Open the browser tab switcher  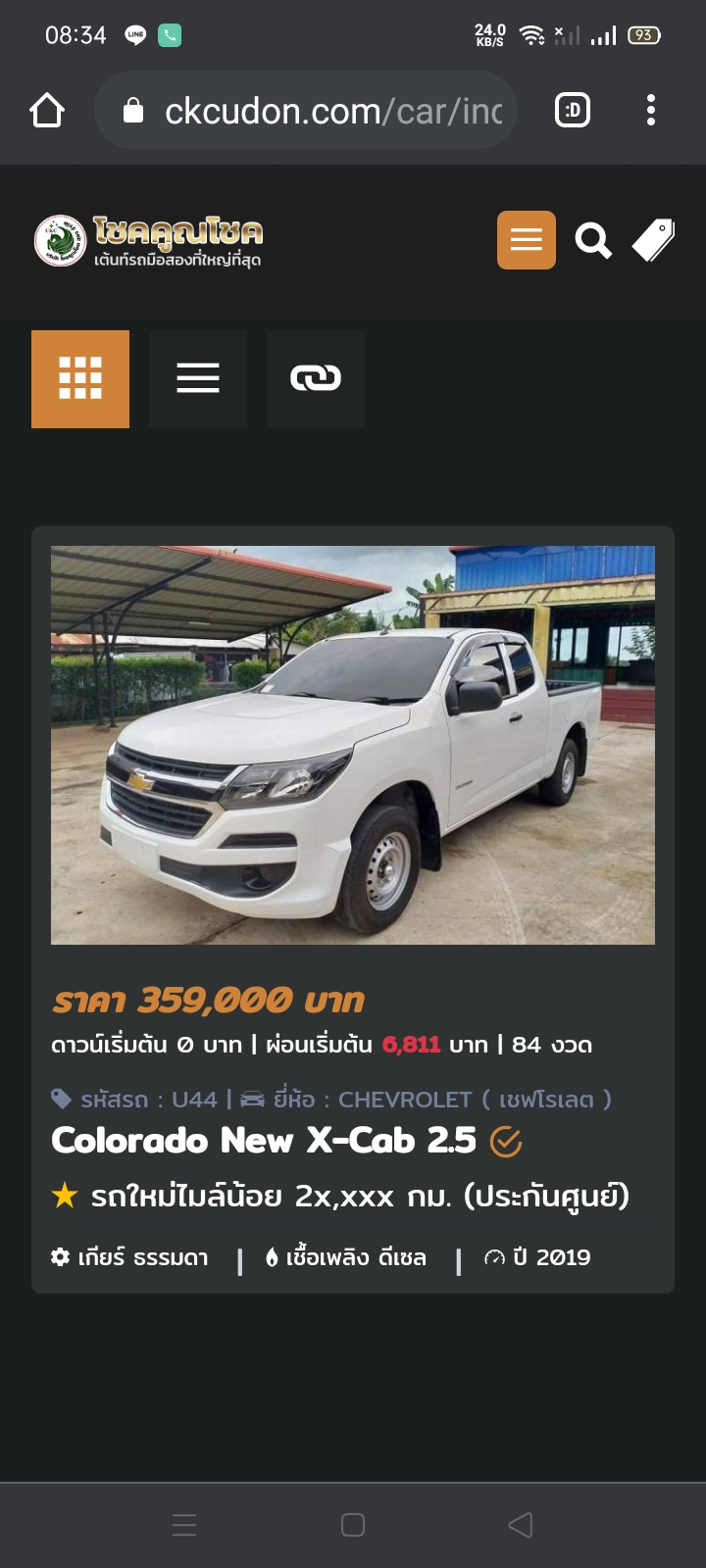[573, 111]
